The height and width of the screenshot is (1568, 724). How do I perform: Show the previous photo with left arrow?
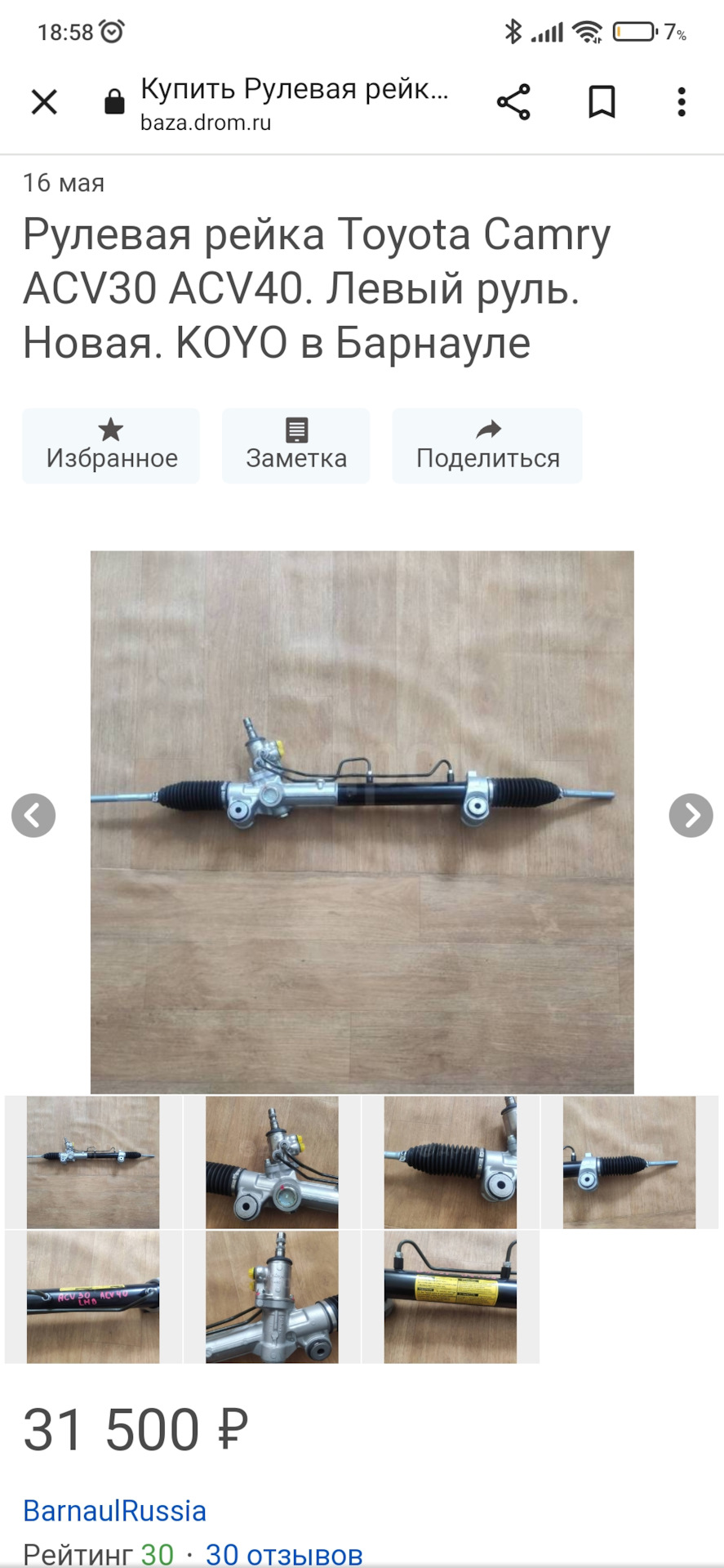33,815
